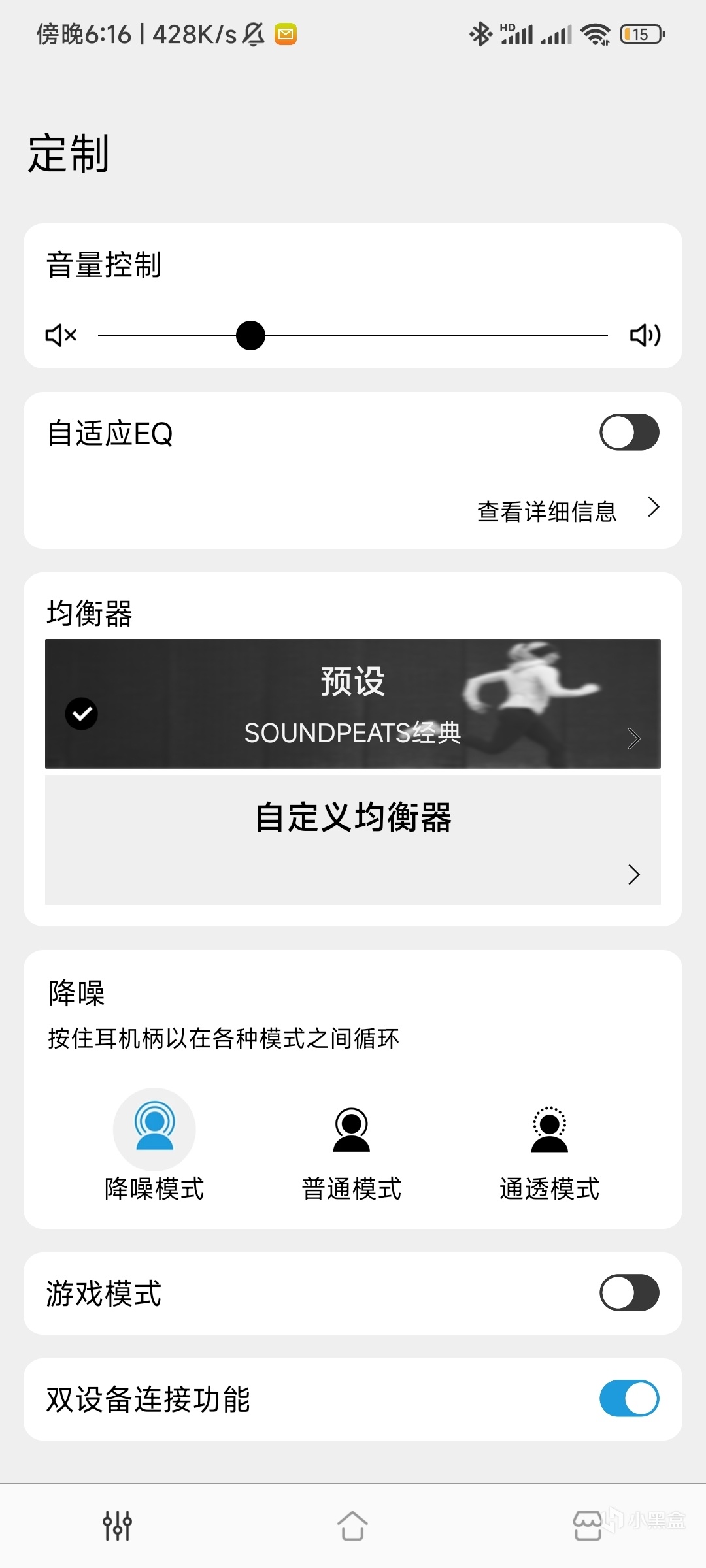The height and width of the screenshot is (1568, 706).
Task: Open 查看详细信息 for adaptive EQ
Action: click(567, 511)
